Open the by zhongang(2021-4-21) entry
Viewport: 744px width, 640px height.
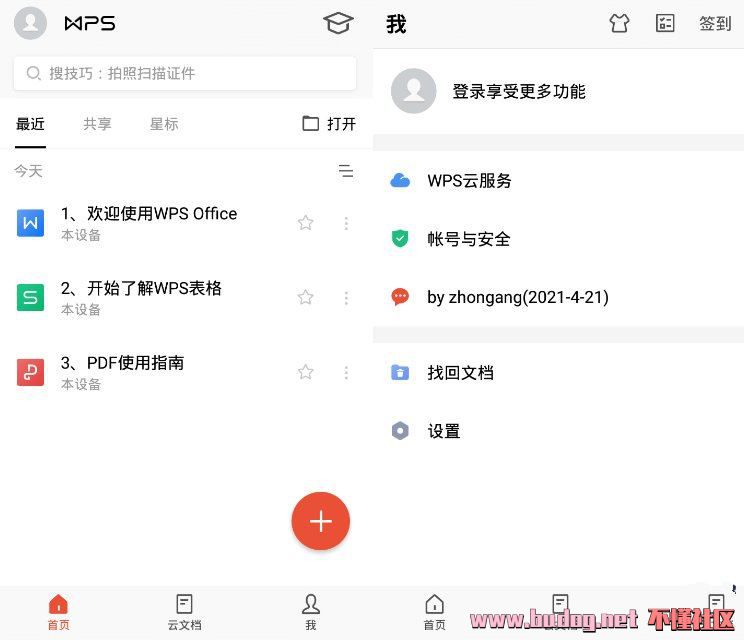[517, 297]
